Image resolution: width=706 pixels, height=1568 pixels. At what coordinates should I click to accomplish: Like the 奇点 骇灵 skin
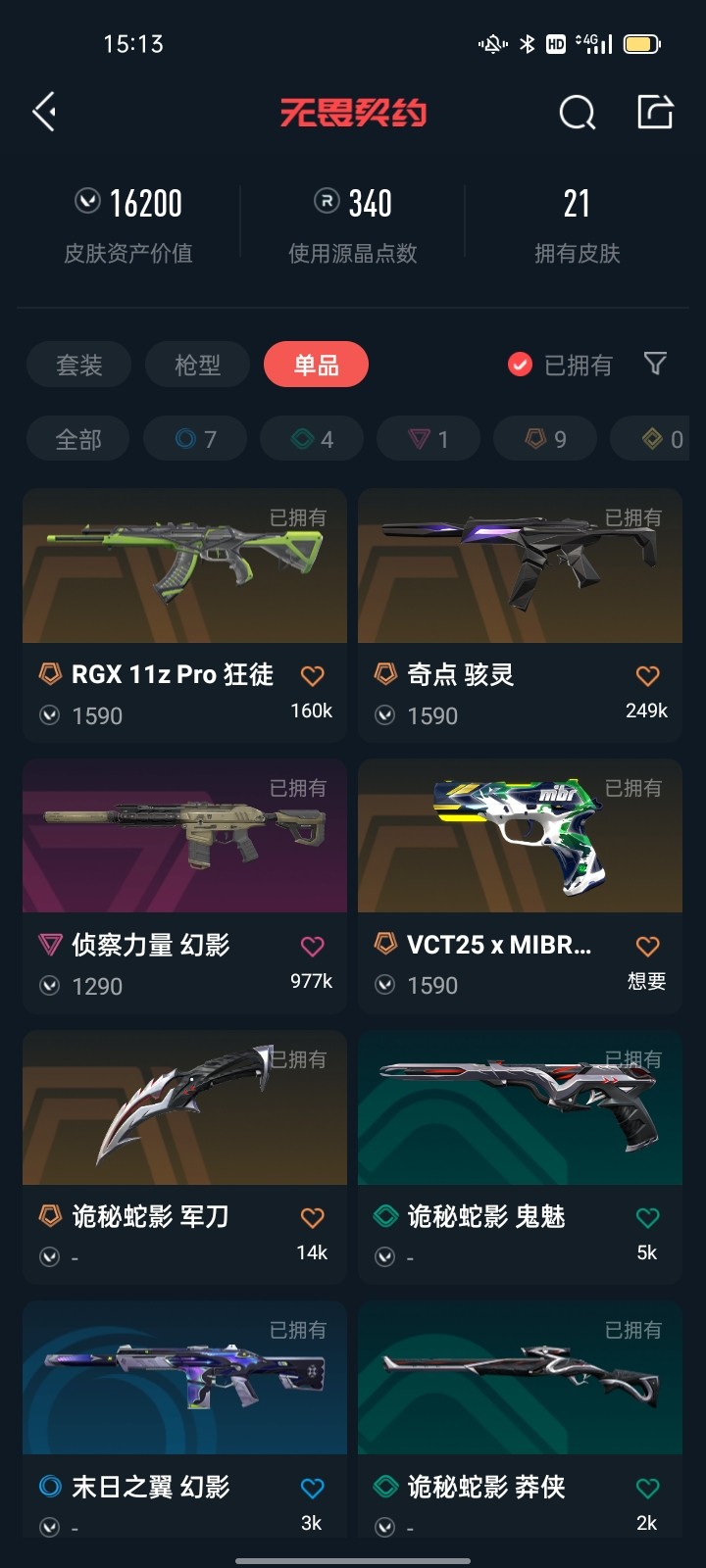pyautogui.click(x=647, y=676)
